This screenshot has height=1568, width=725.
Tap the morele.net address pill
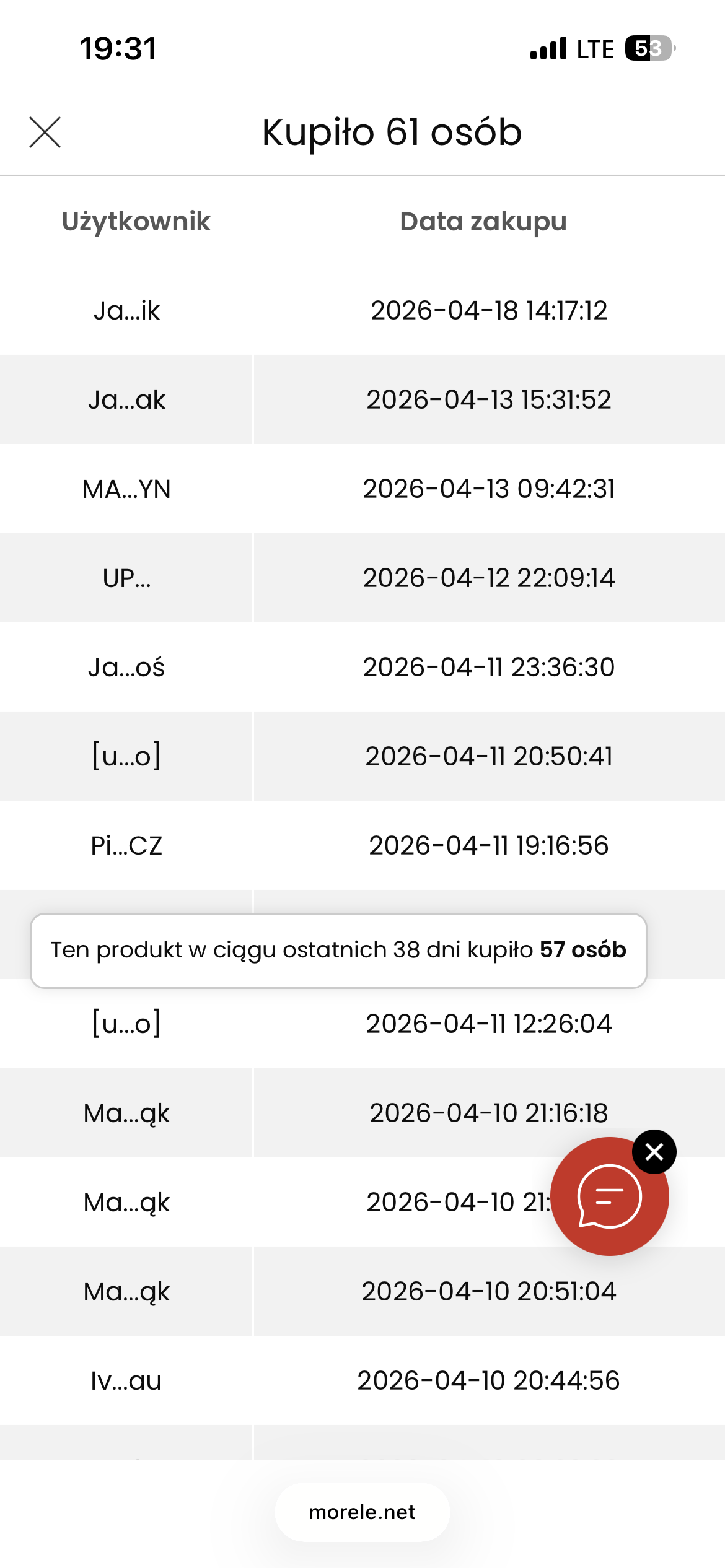click(x=362, y=1512)
